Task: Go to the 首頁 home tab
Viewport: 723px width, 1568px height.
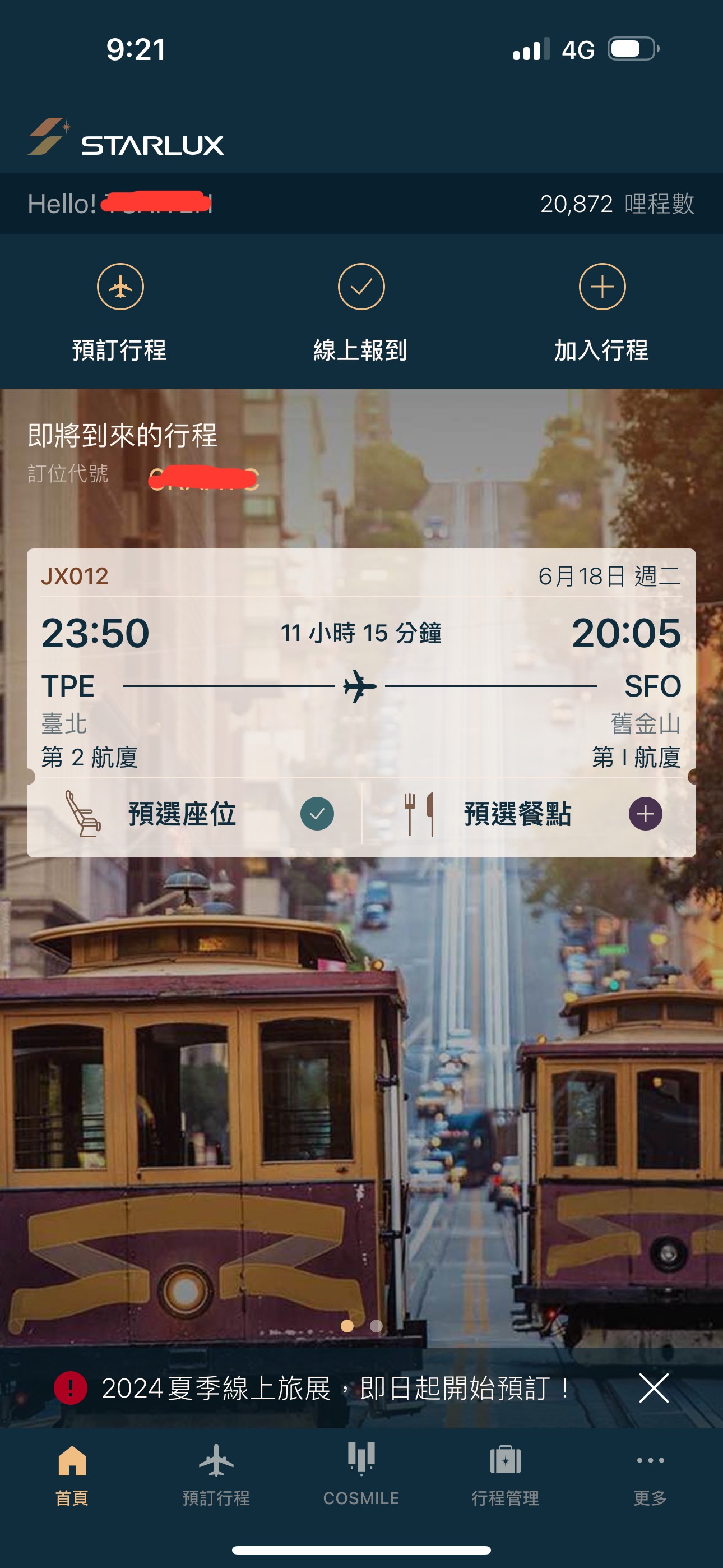Action: [x=72, y=1474]
